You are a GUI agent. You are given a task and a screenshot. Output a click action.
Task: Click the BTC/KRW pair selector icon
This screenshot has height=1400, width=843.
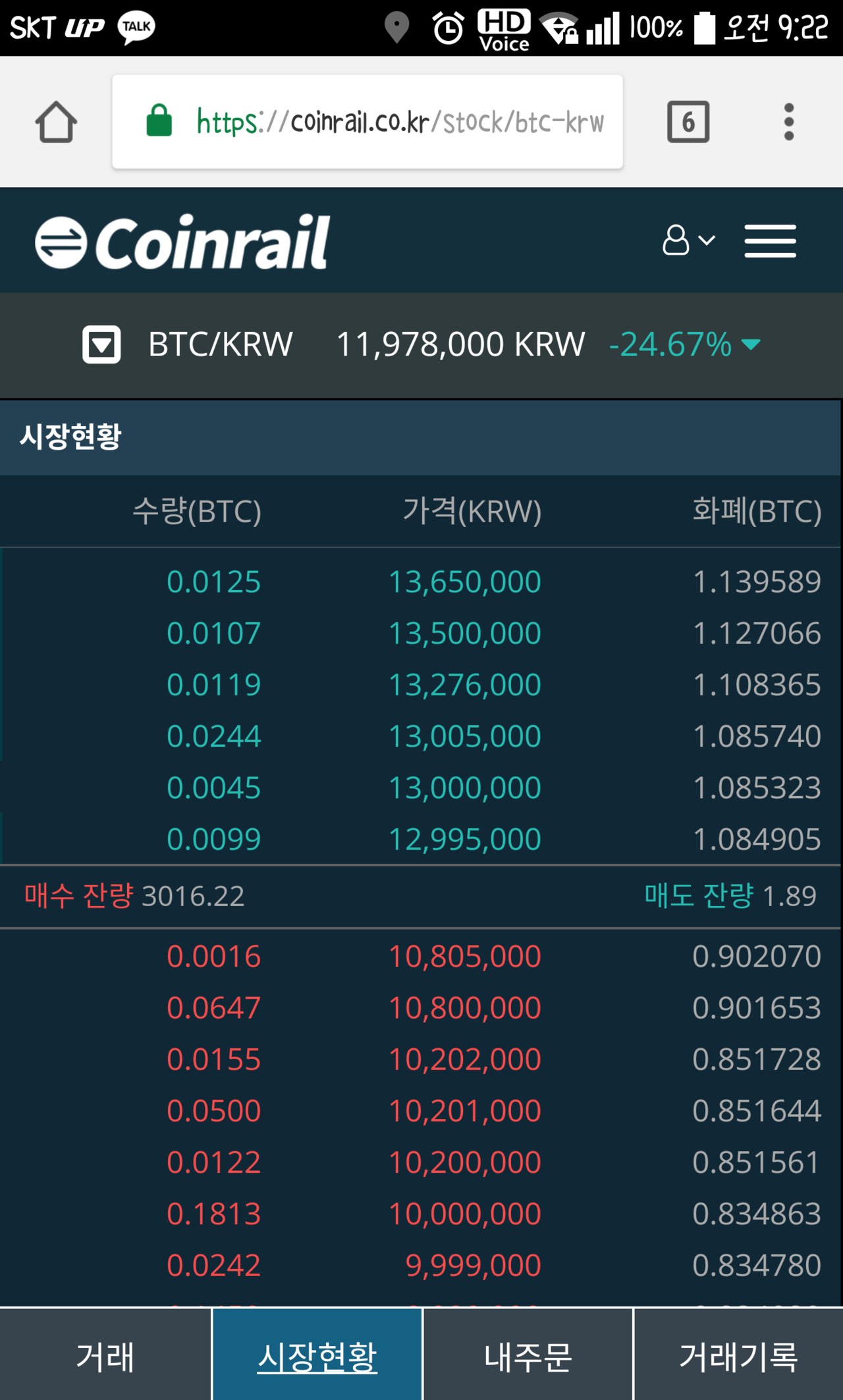pos(102,344)
